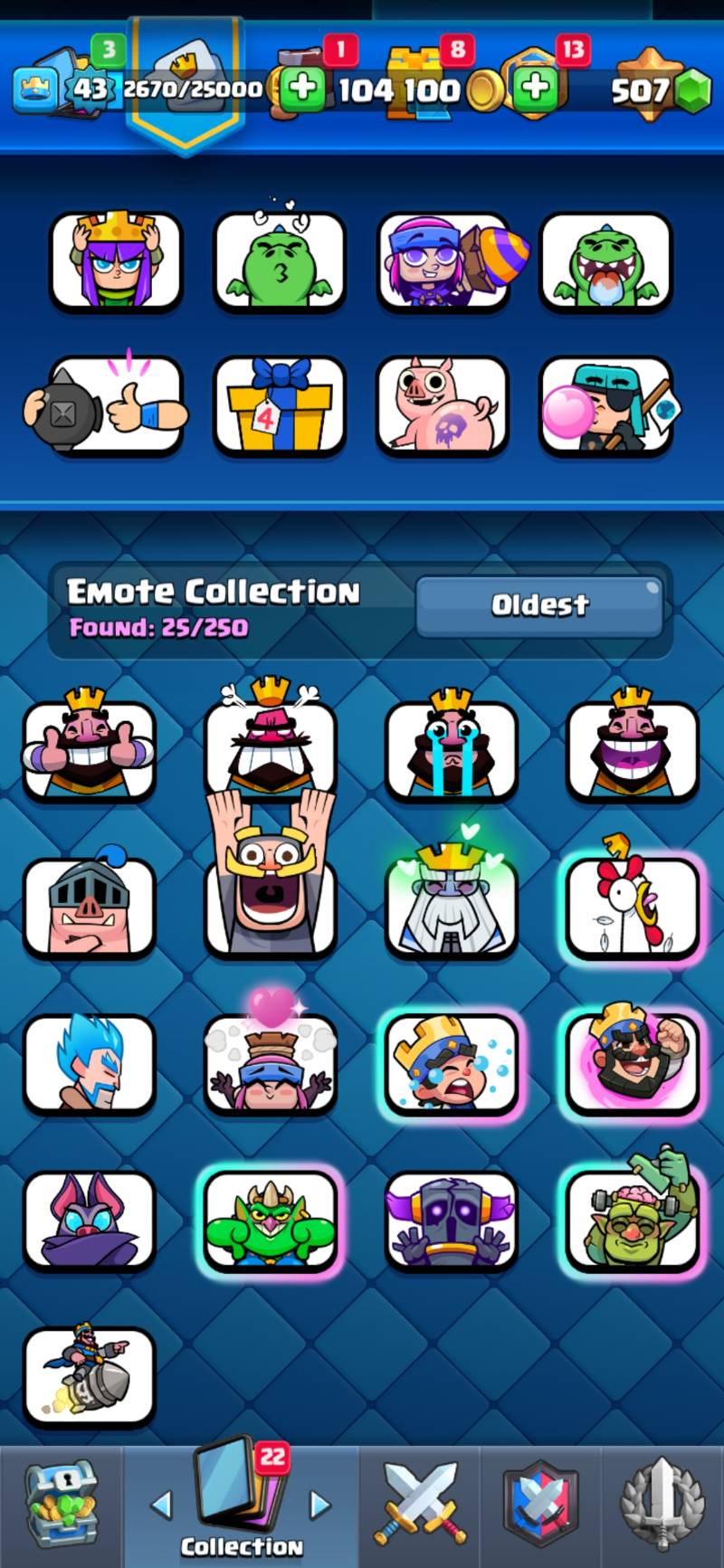Select the goblin lifting brain dumbbell emote
This screenshot has height=1568, width=724.
pyautogui.click(x=632, y=1220)
